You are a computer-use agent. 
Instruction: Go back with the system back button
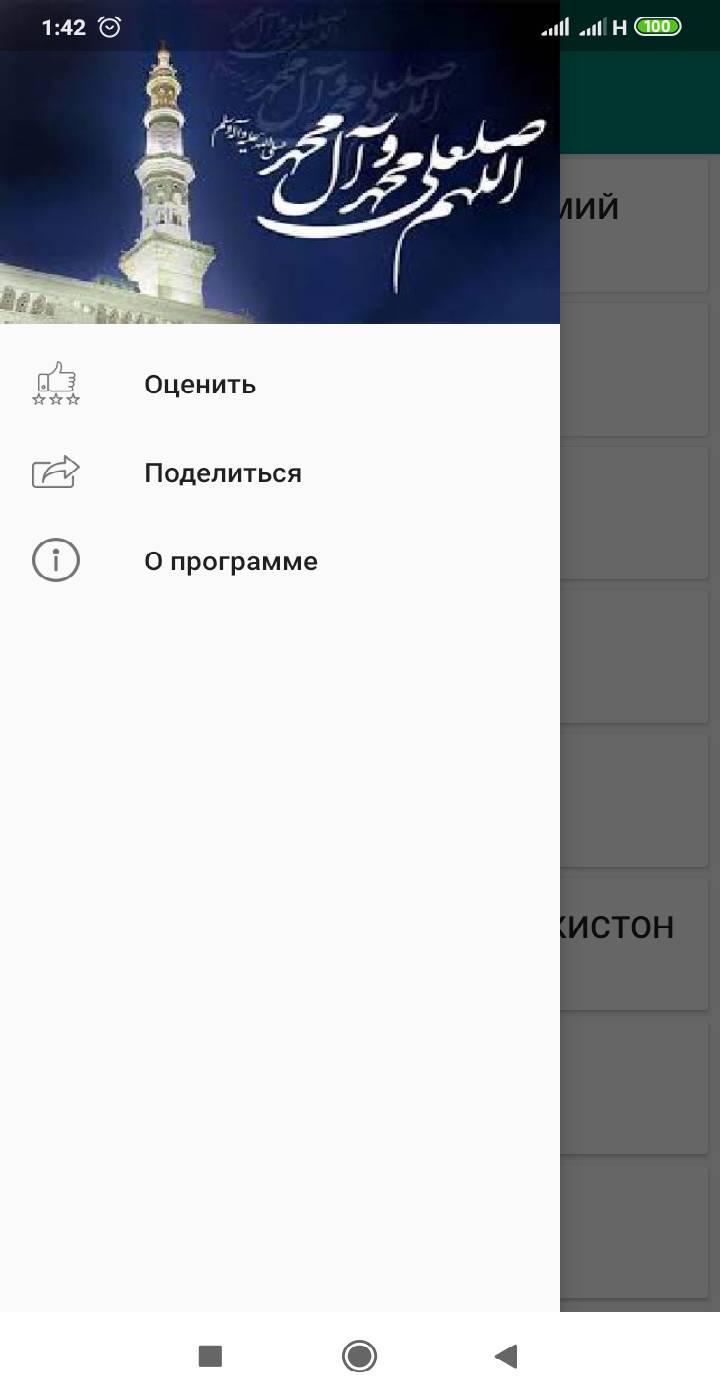507,1356
